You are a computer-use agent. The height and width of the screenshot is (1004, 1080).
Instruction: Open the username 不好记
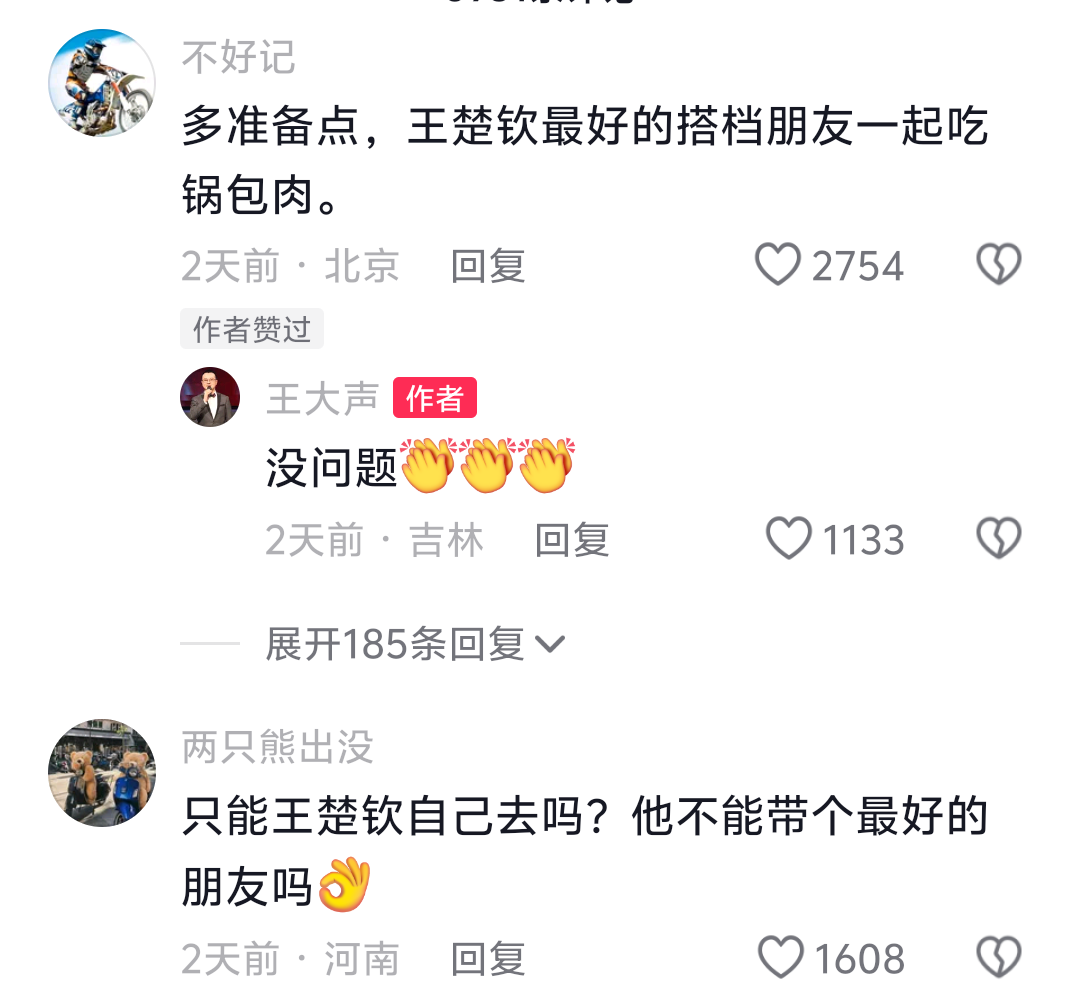coord(239,58)
